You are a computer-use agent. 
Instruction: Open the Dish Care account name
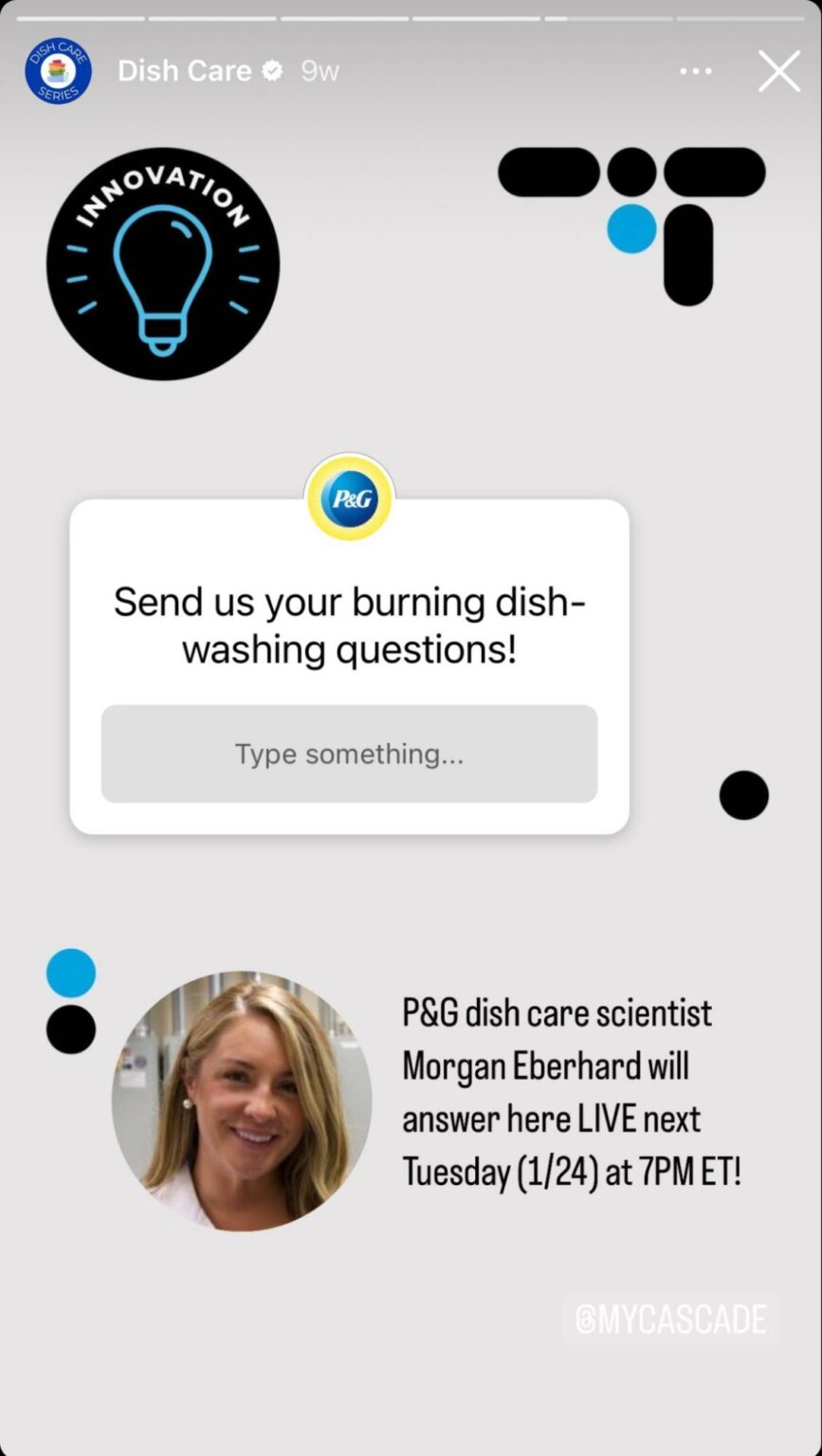coord(185,71)
